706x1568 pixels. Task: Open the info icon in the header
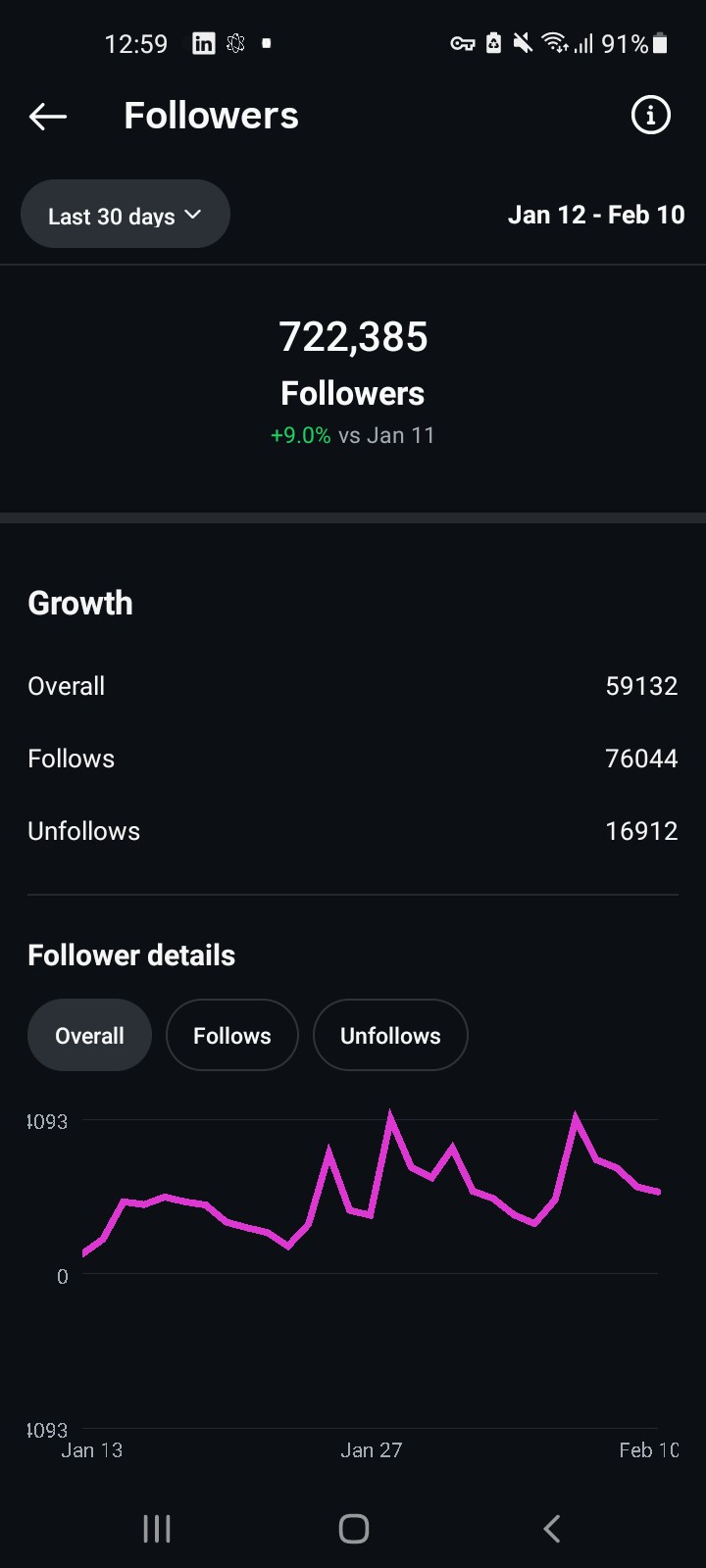tap(650, 116)
